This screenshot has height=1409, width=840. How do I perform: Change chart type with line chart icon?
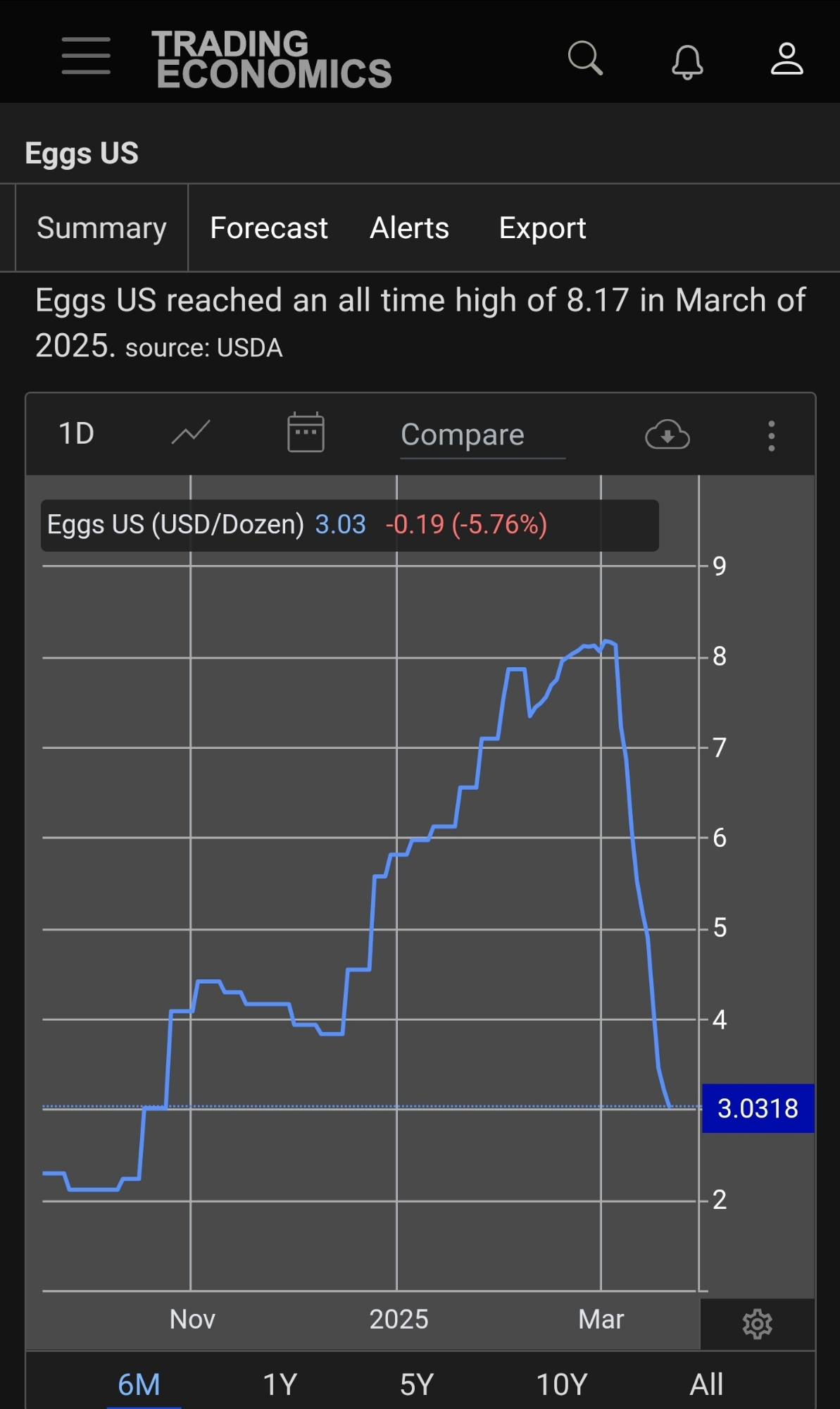point(191,433)
